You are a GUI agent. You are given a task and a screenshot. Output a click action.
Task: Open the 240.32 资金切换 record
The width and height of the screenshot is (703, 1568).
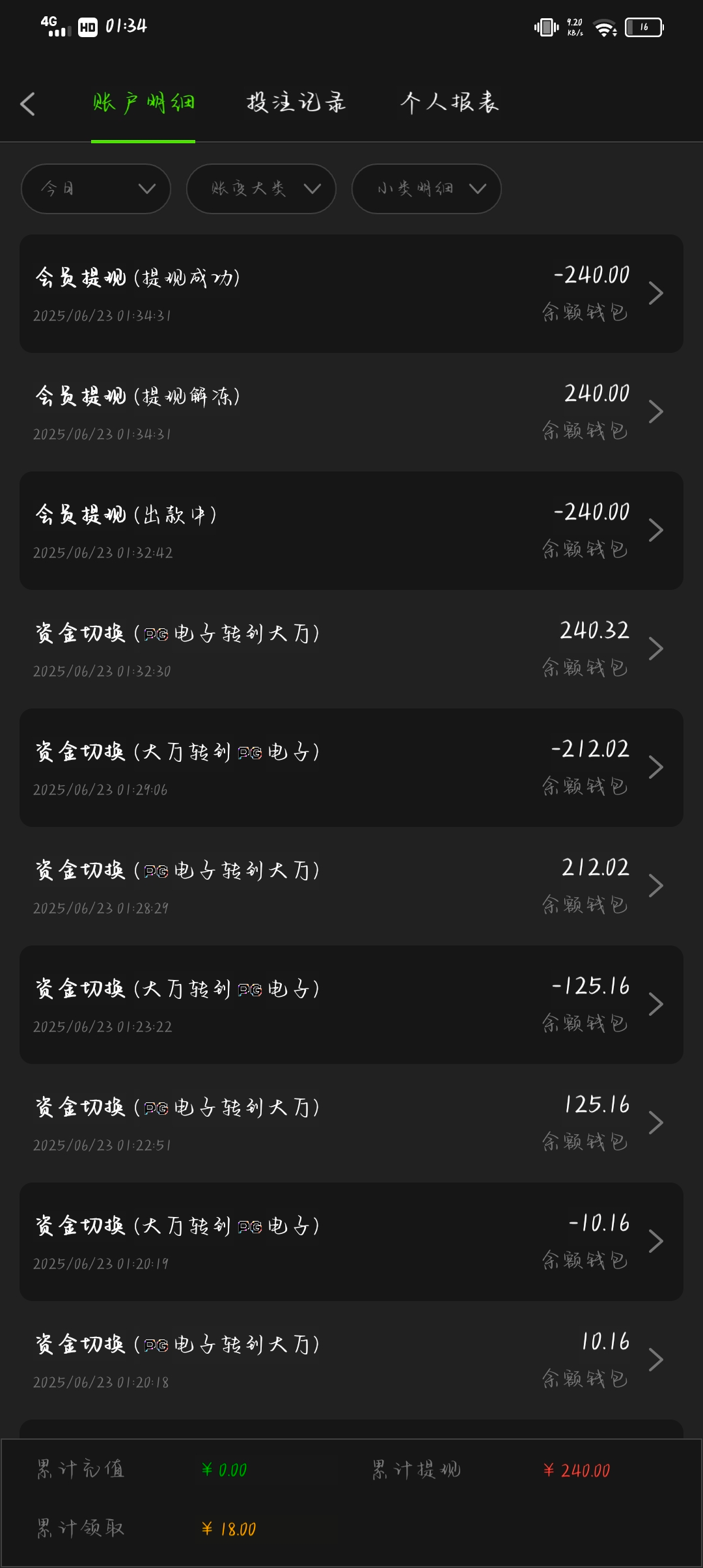coord(351,649)
